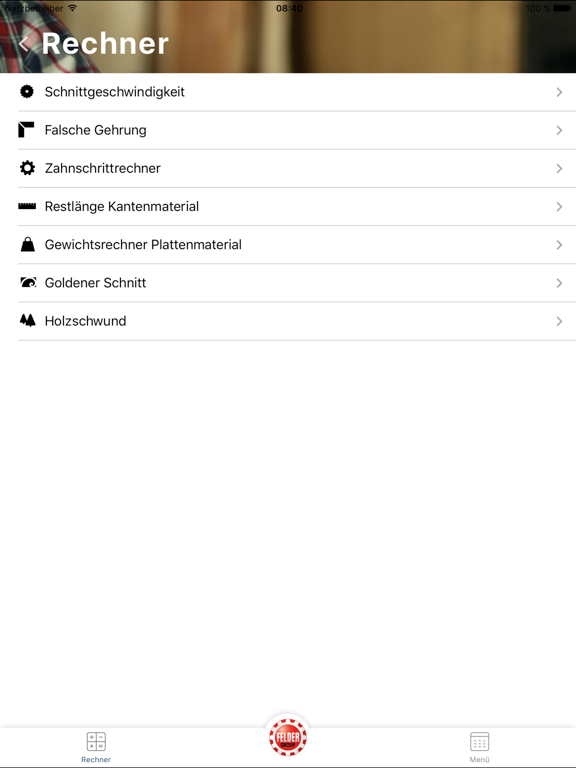The height and width of the screenshot is (768, 576).
Task: Open the Goldener Schnitt calculator
Action: tap(288, 283)
